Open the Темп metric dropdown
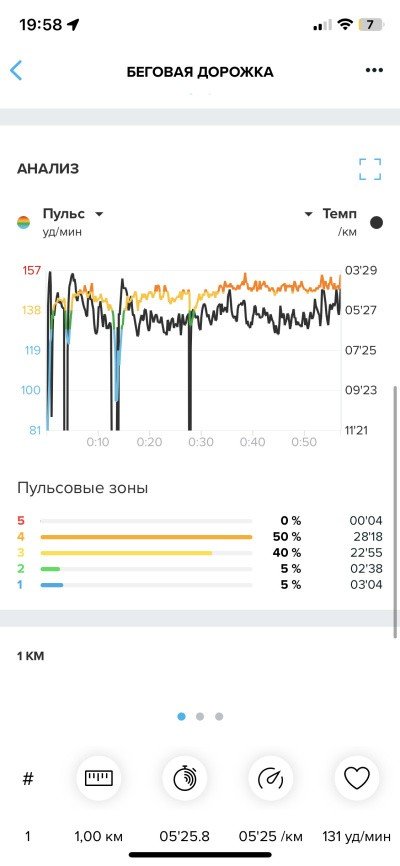The width and height of the screenshot is (400, 866). [x=330, y=214]
